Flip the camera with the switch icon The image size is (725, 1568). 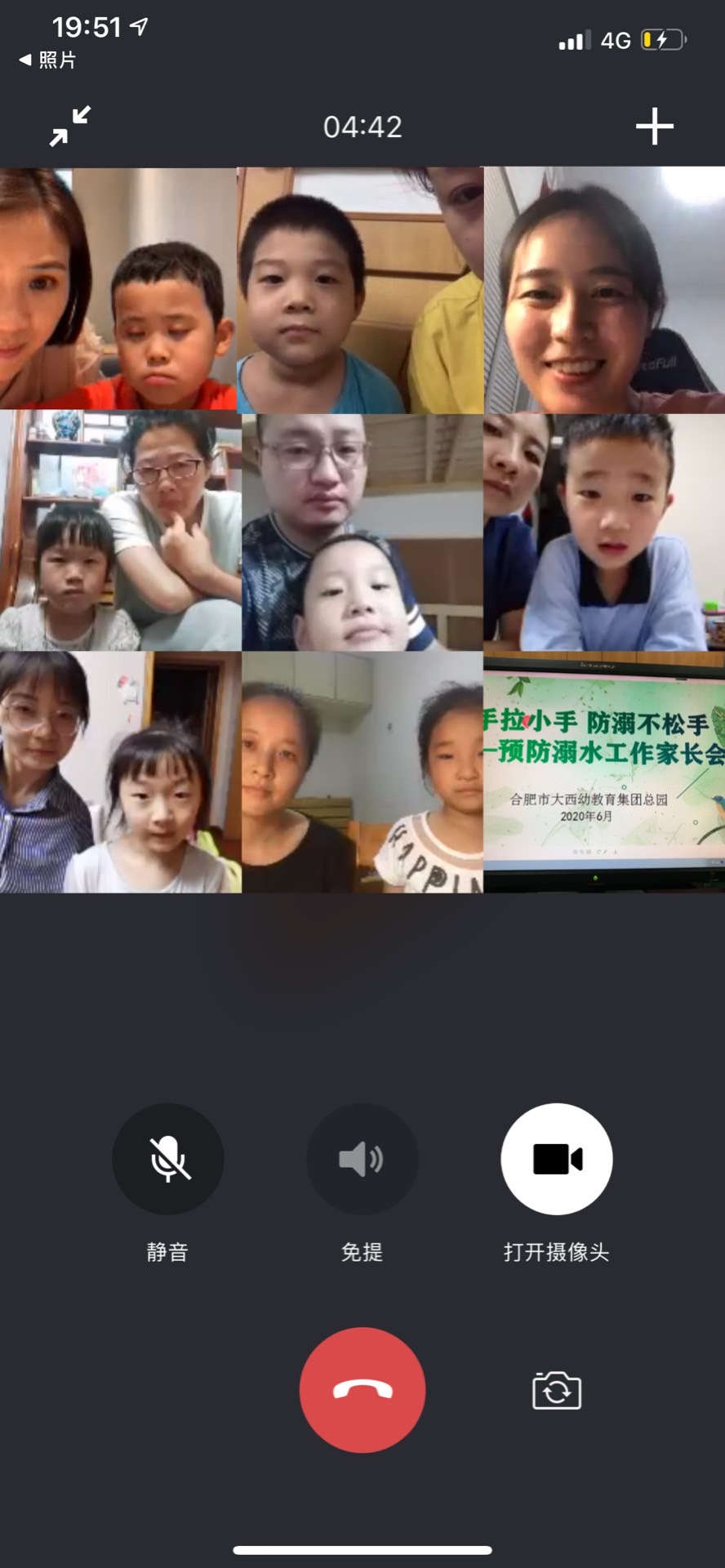556,1390
